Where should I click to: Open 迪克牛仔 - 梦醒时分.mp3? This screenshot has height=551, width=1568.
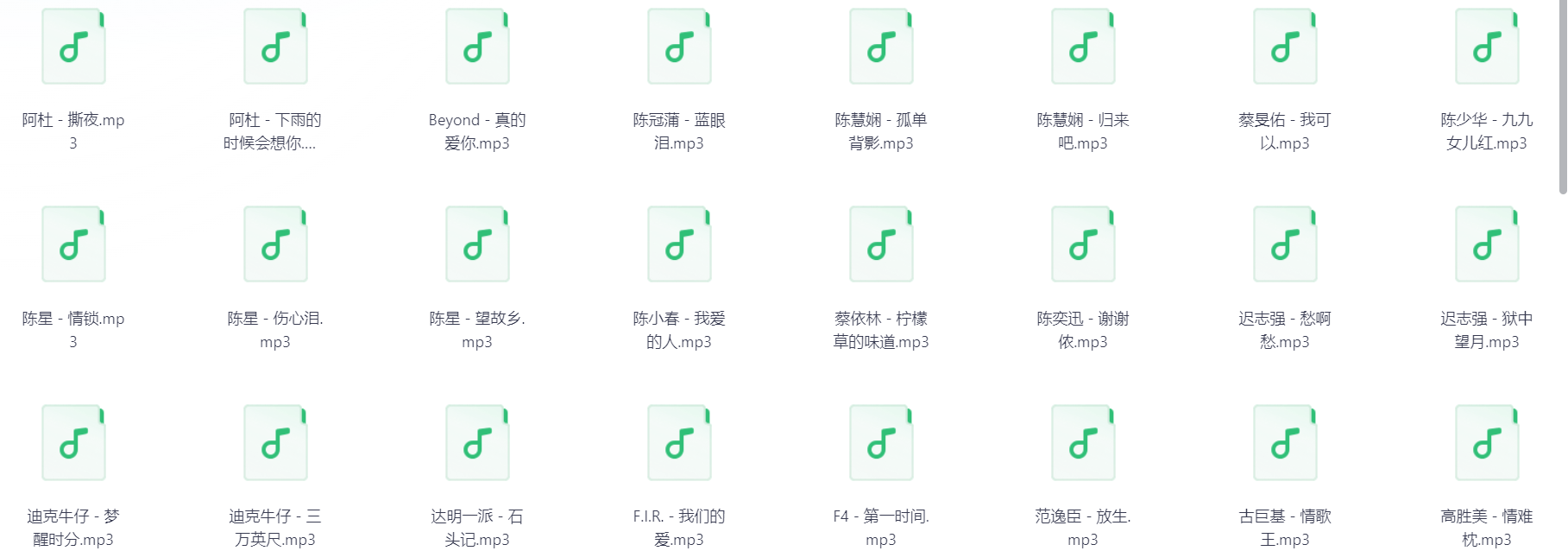(x=73, y=443)
